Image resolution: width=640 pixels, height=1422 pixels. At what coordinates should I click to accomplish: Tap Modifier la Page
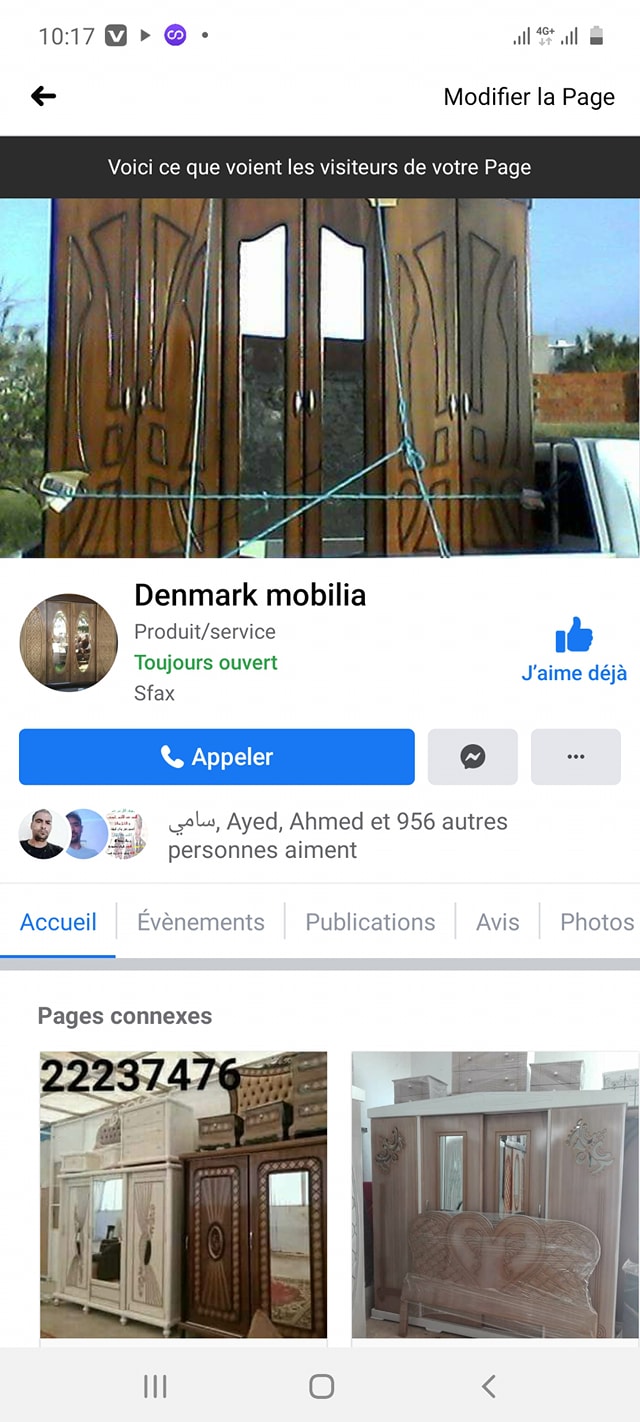coord(529,97)
